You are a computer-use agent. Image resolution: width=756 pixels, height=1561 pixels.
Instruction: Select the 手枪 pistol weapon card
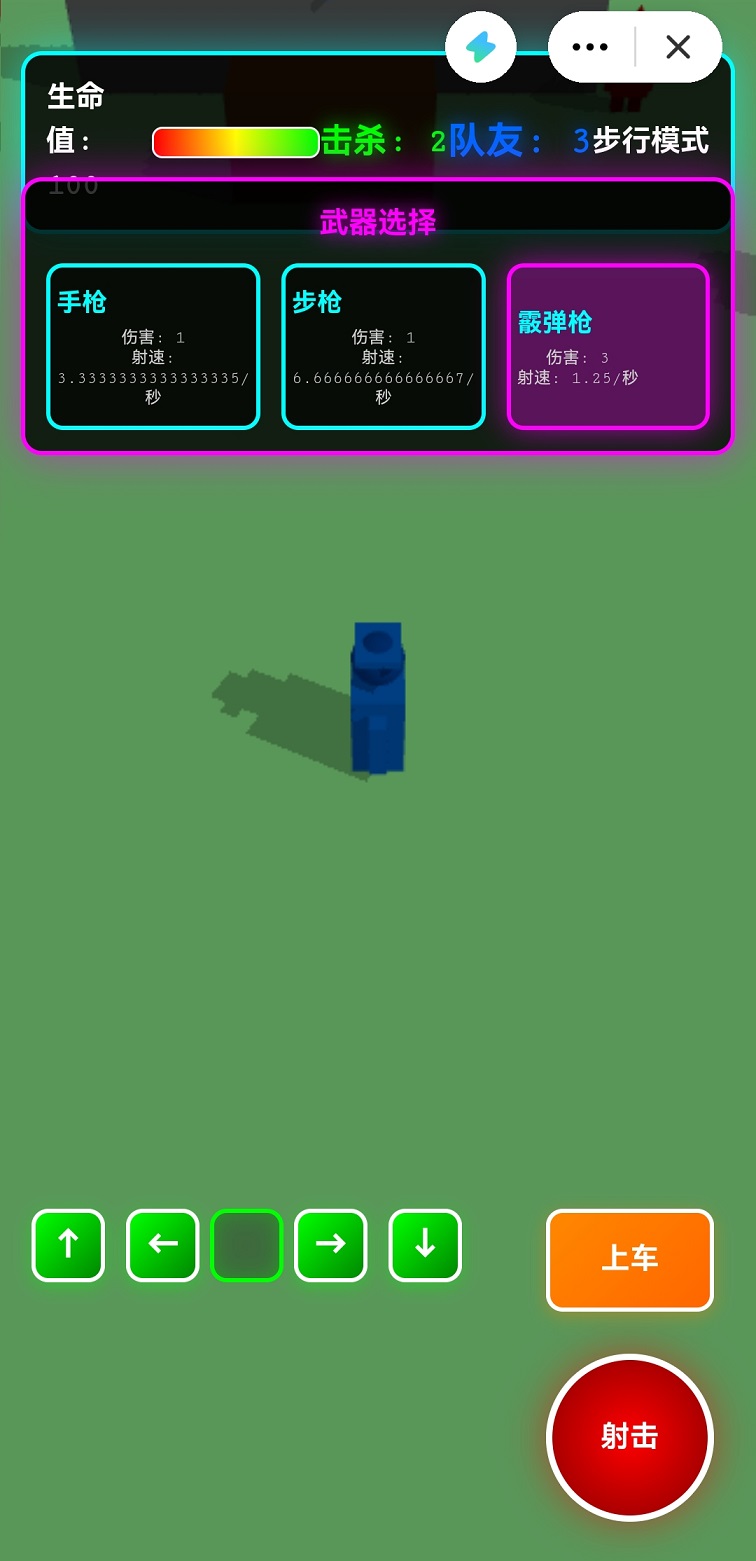[x=153, y=346]
